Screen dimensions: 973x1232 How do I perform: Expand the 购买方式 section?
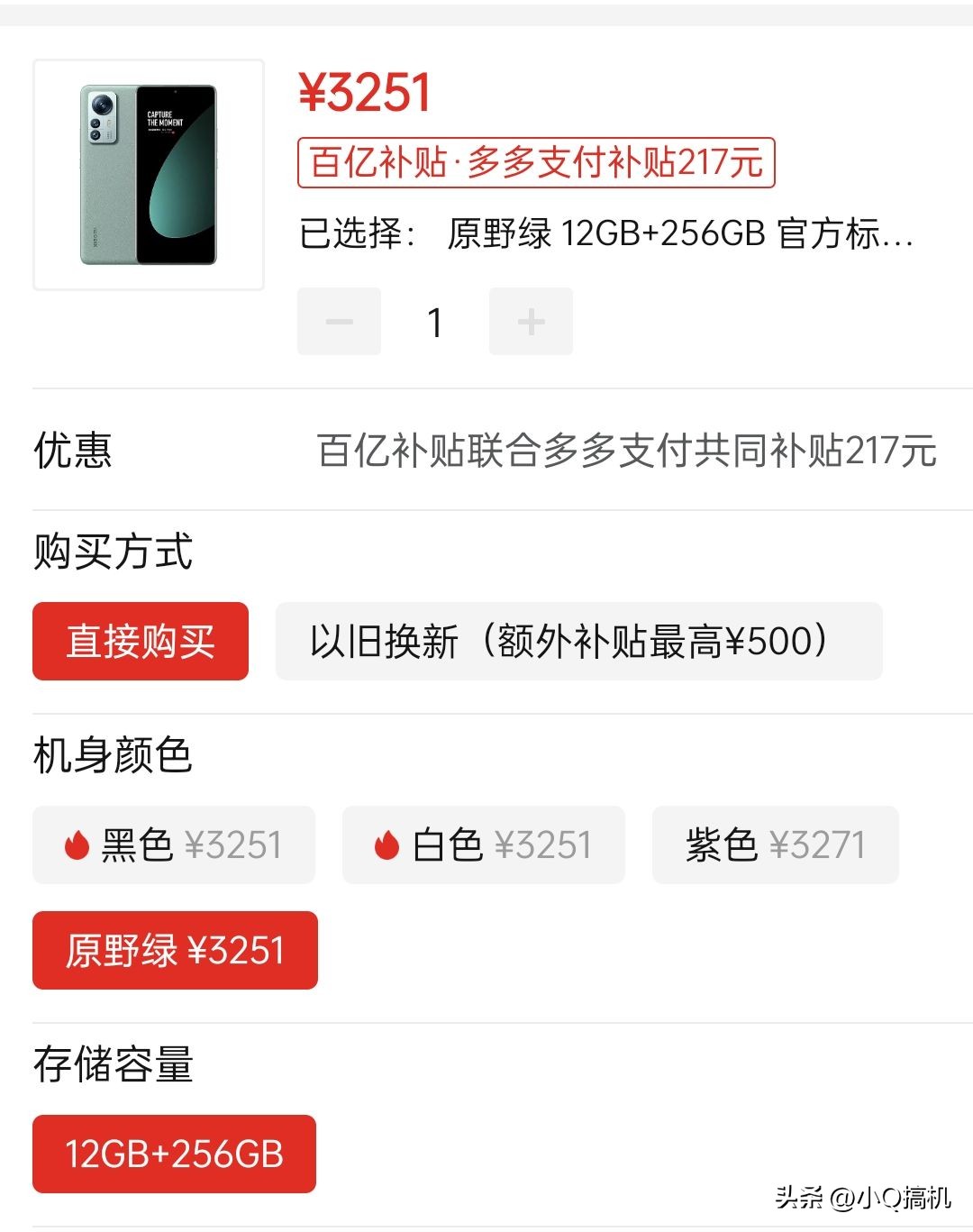112,555
